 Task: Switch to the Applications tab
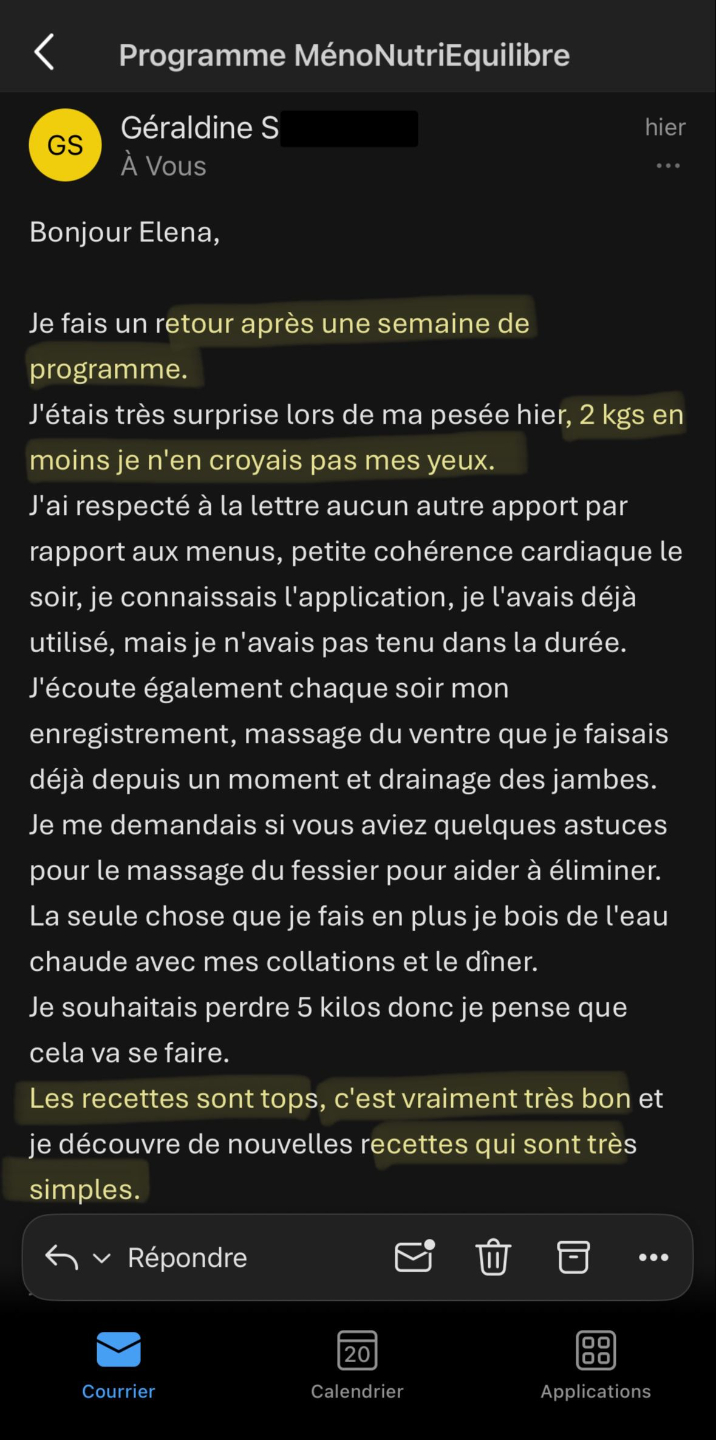pos(596,1365)
